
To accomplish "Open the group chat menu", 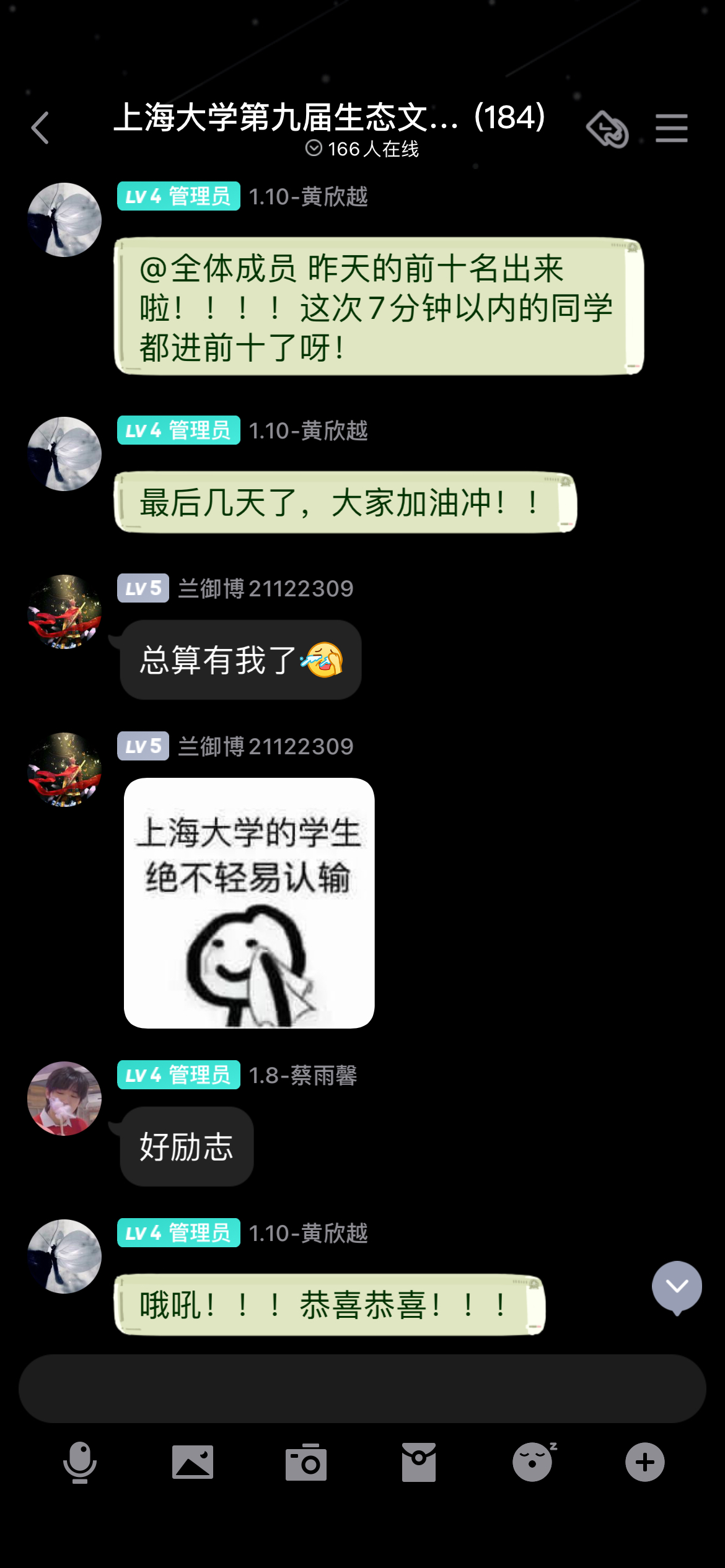I will (x=672, y=128).
